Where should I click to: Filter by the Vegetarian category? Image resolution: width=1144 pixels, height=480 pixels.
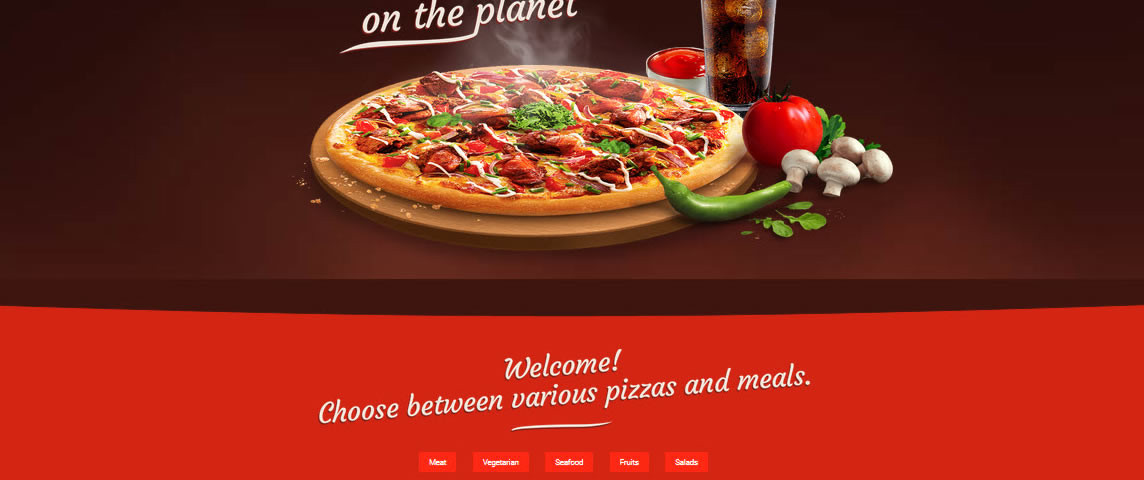pyautogui.click(x=500, y=462)
